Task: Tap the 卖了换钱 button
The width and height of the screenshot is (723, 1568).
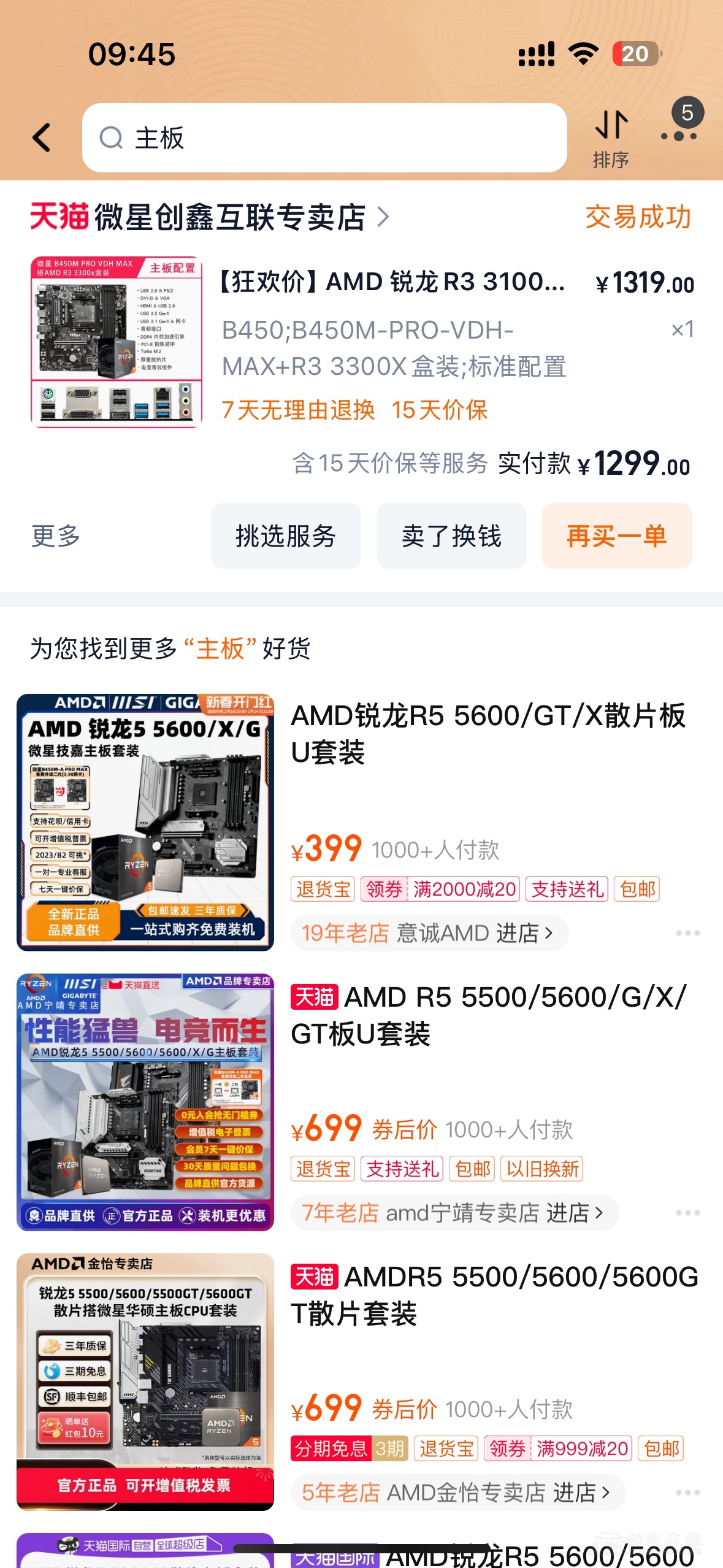Action: pyautogui.click(x=451, y=536)
